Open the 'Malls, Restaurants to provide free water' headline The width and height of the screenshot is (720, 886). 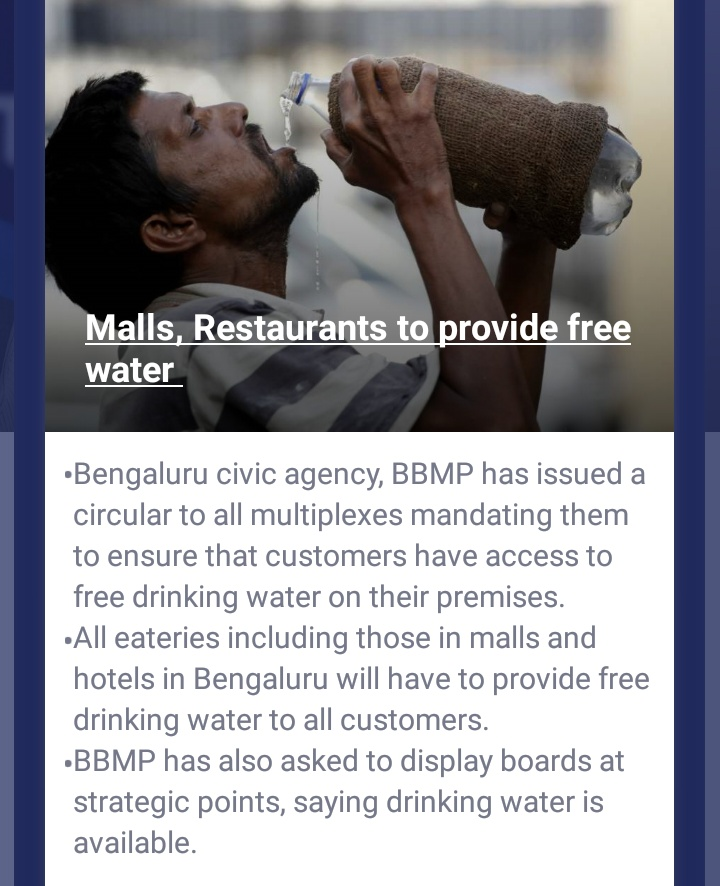coord(357,329)
